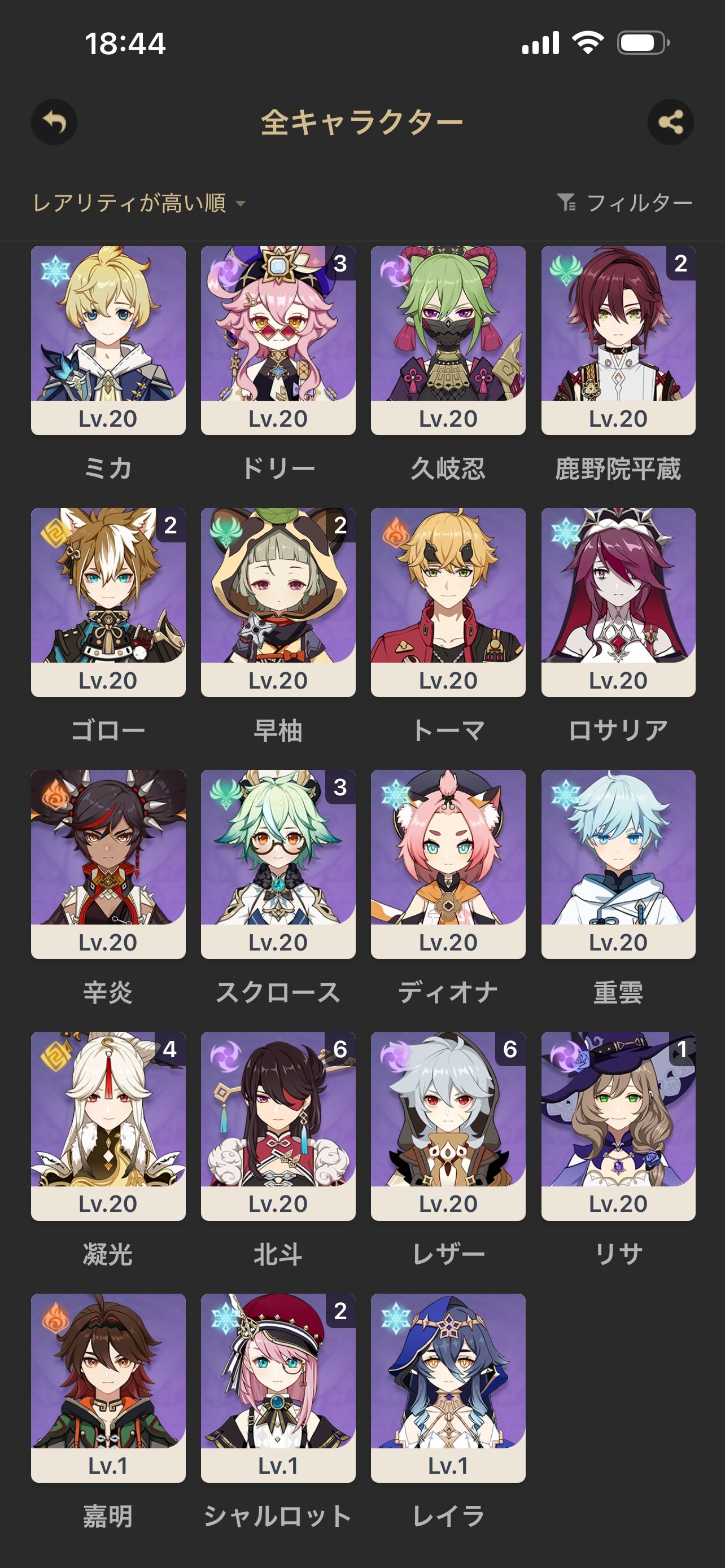725x1568 pixels.
Task: View 久岐忍 character details
Action: [448, 340]
